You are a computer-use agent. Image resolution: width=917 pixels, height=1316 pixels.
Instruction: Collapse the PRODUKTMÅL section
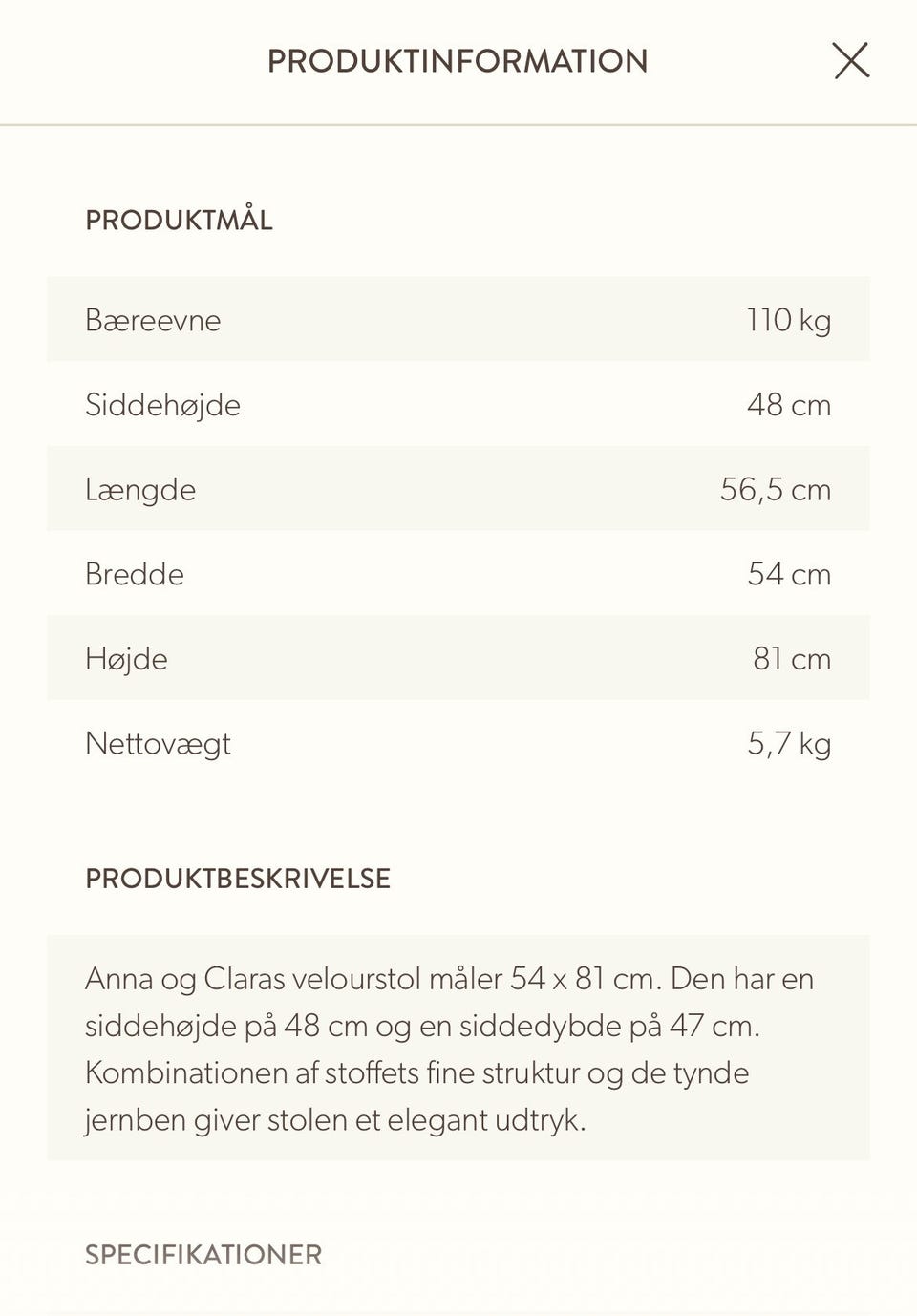[x=179, y=221]
